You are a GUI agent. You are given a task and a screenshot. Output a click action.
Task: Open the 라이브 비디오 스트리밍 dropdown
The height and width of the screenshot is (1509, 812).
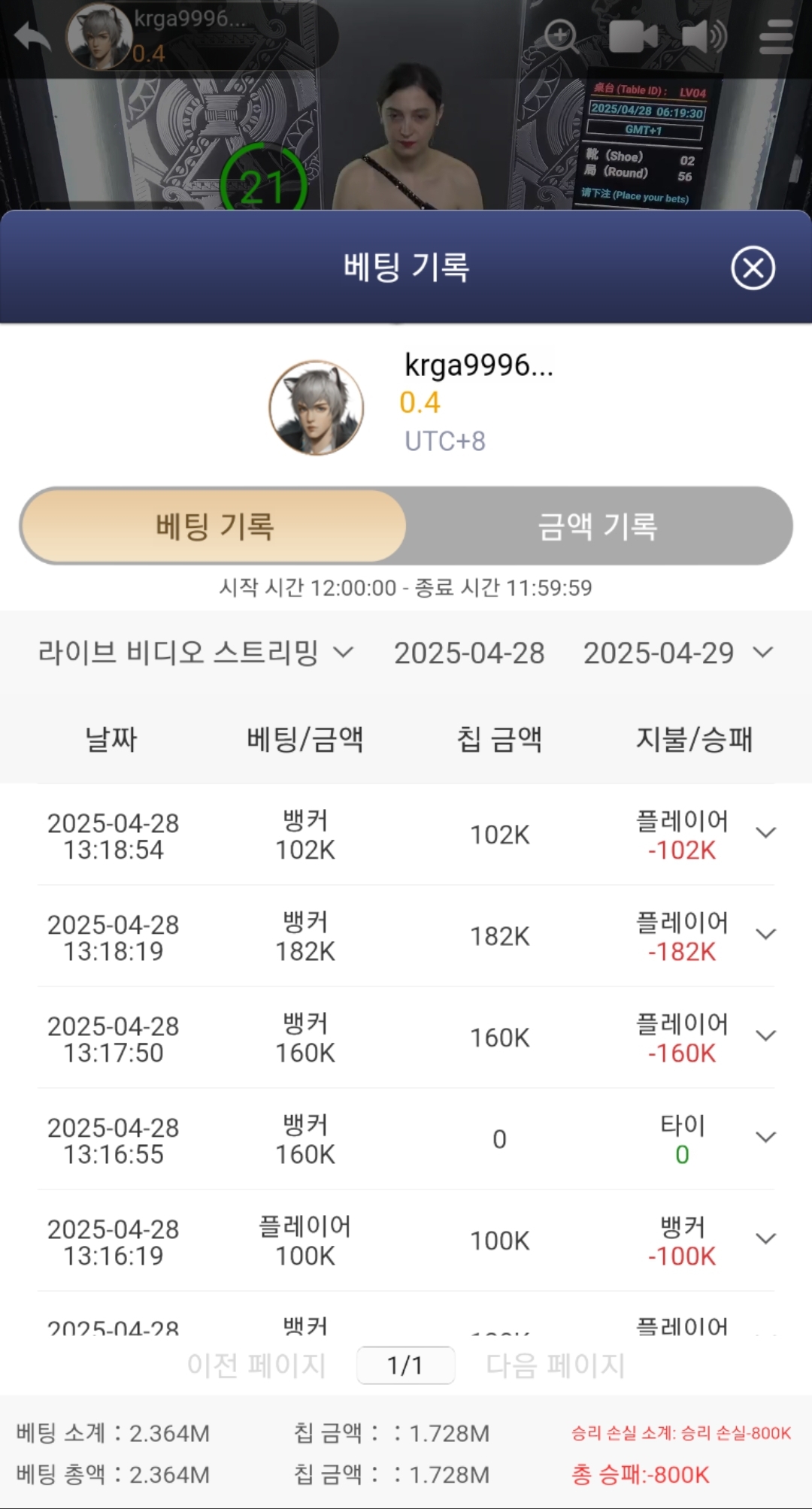195,653
